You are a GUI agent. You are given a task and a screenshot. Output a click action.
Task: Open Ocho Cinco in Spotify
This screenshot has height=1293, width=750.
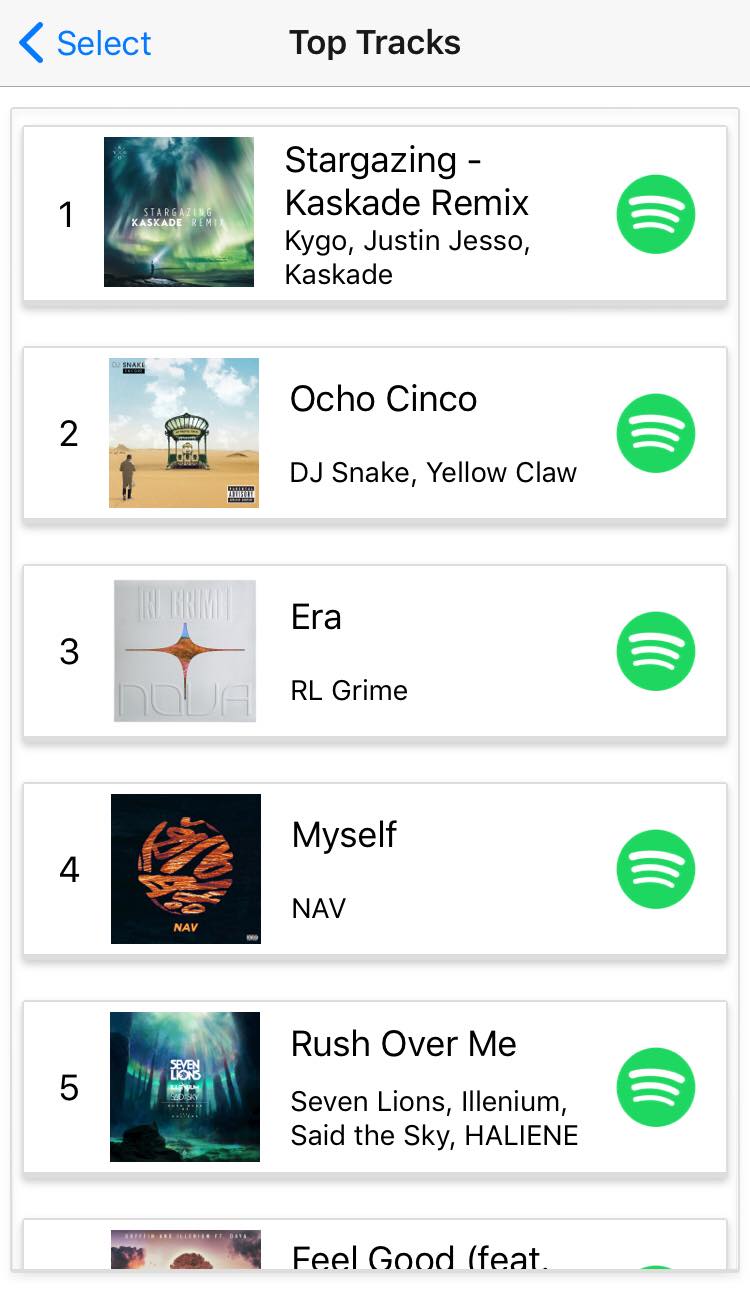[x=655, y=433]
